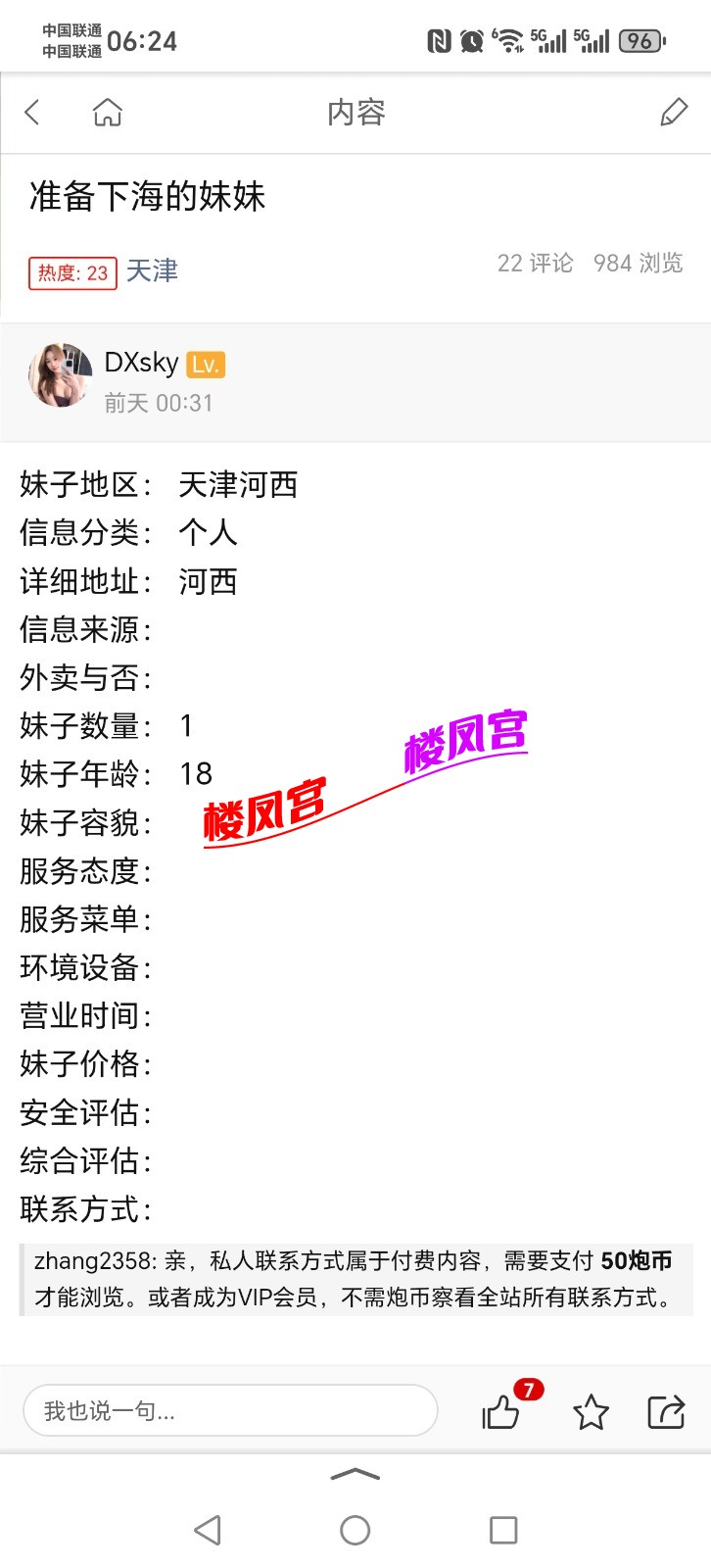This screenshot has width=711, height=1568.
Task: Tap the 我也说一句 comment field
Action: (x=229, y=1410)
